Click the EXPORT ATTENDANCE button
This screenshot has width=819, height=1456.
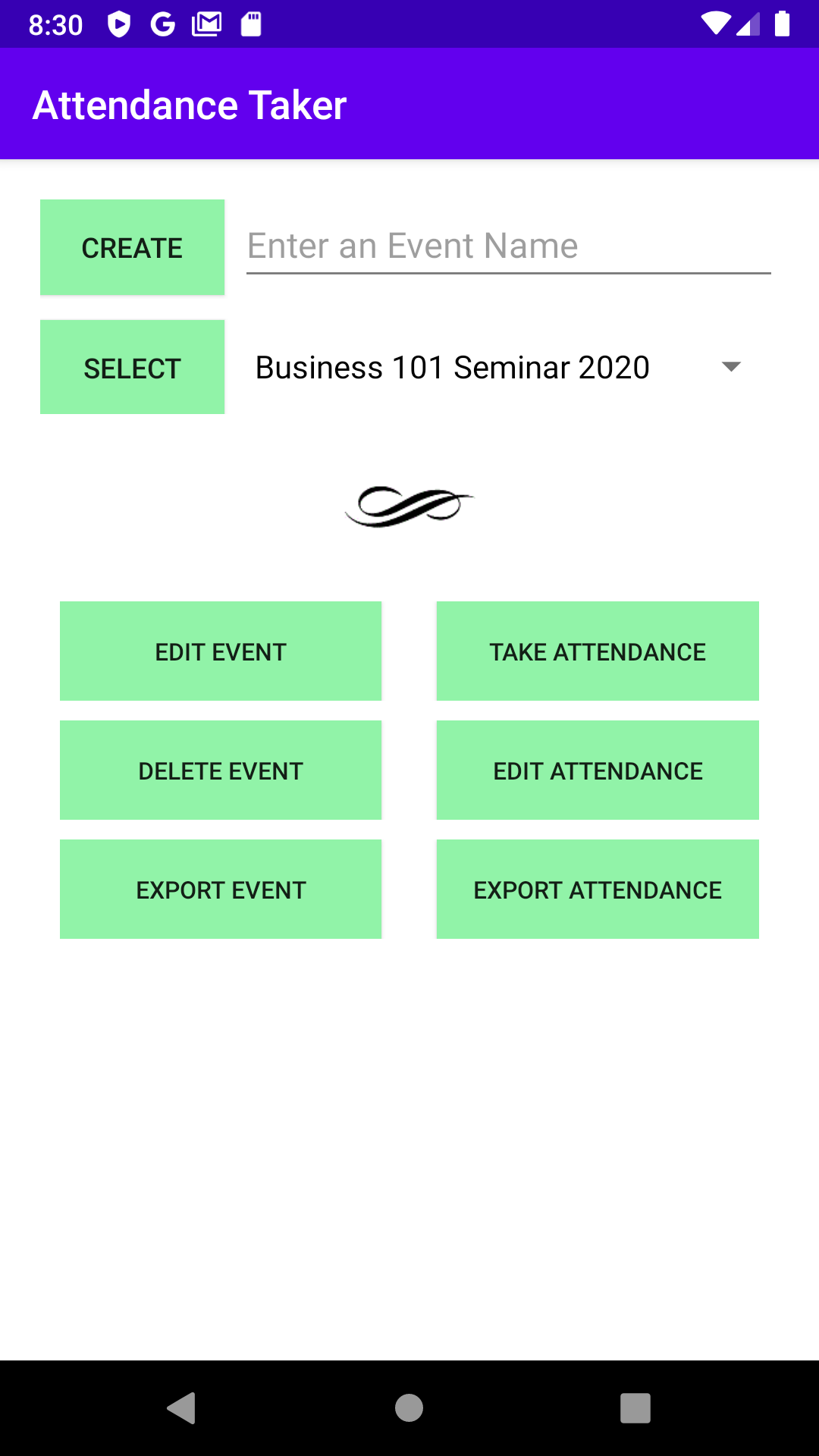(x=598, y=889)
